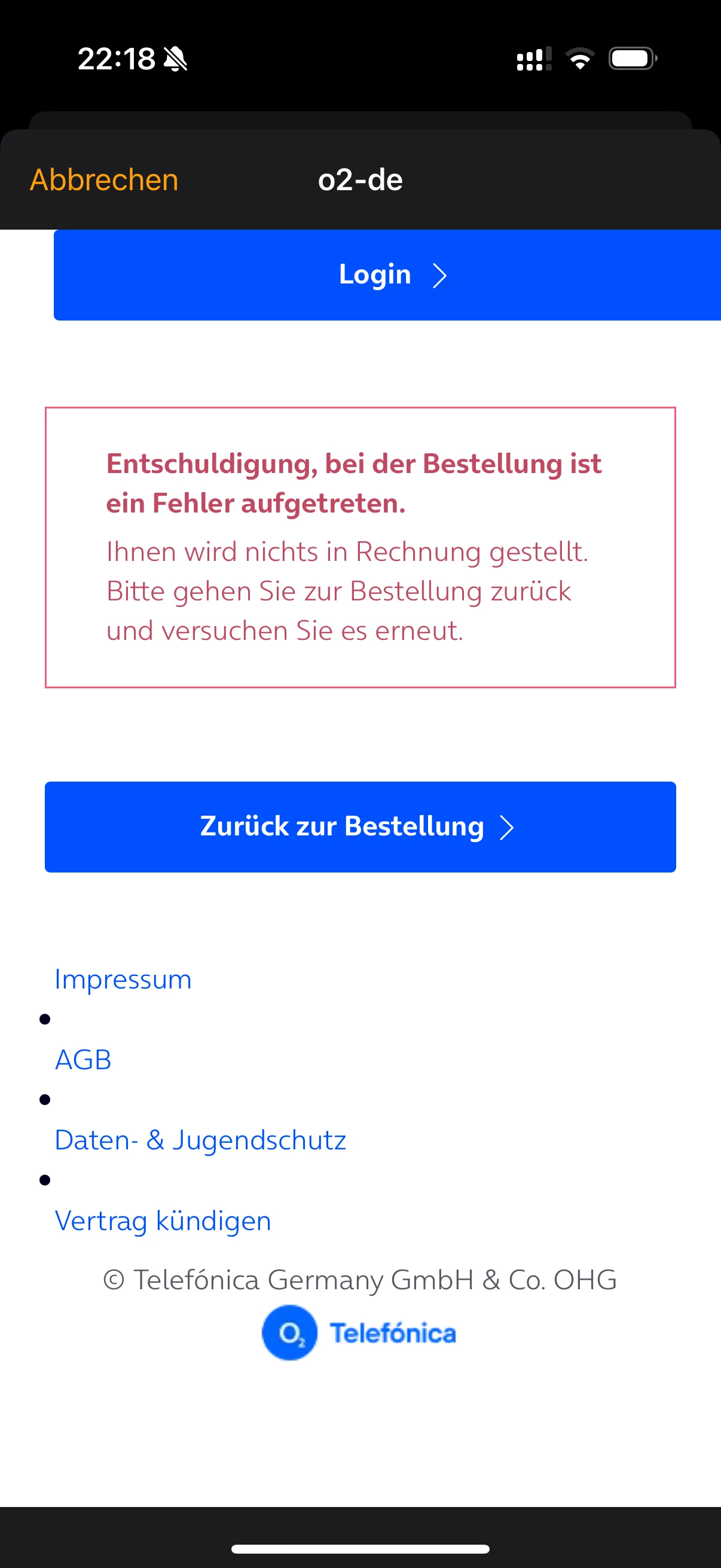This screenshot has height=1568, width=721.
Task: View the AGB terms link
Action: tap(83, 1060)
